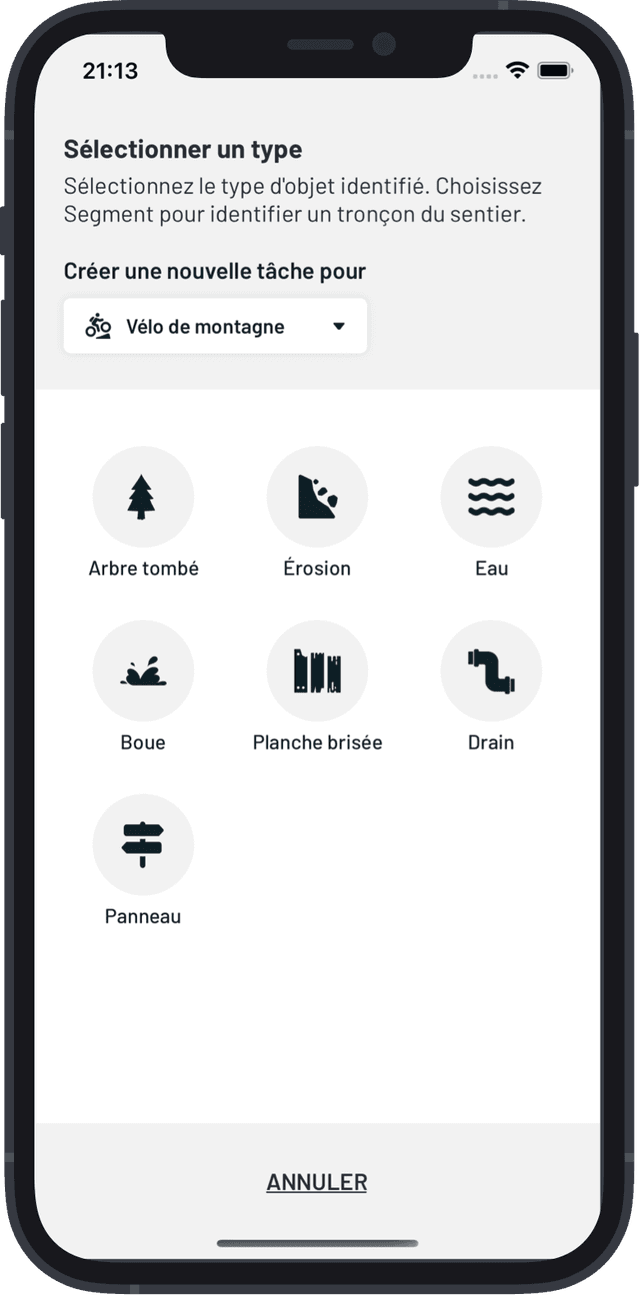Choose the Érosion object type
This screenshot has height=1295, width=640.
pyautogui.click(x=317, y=497)
